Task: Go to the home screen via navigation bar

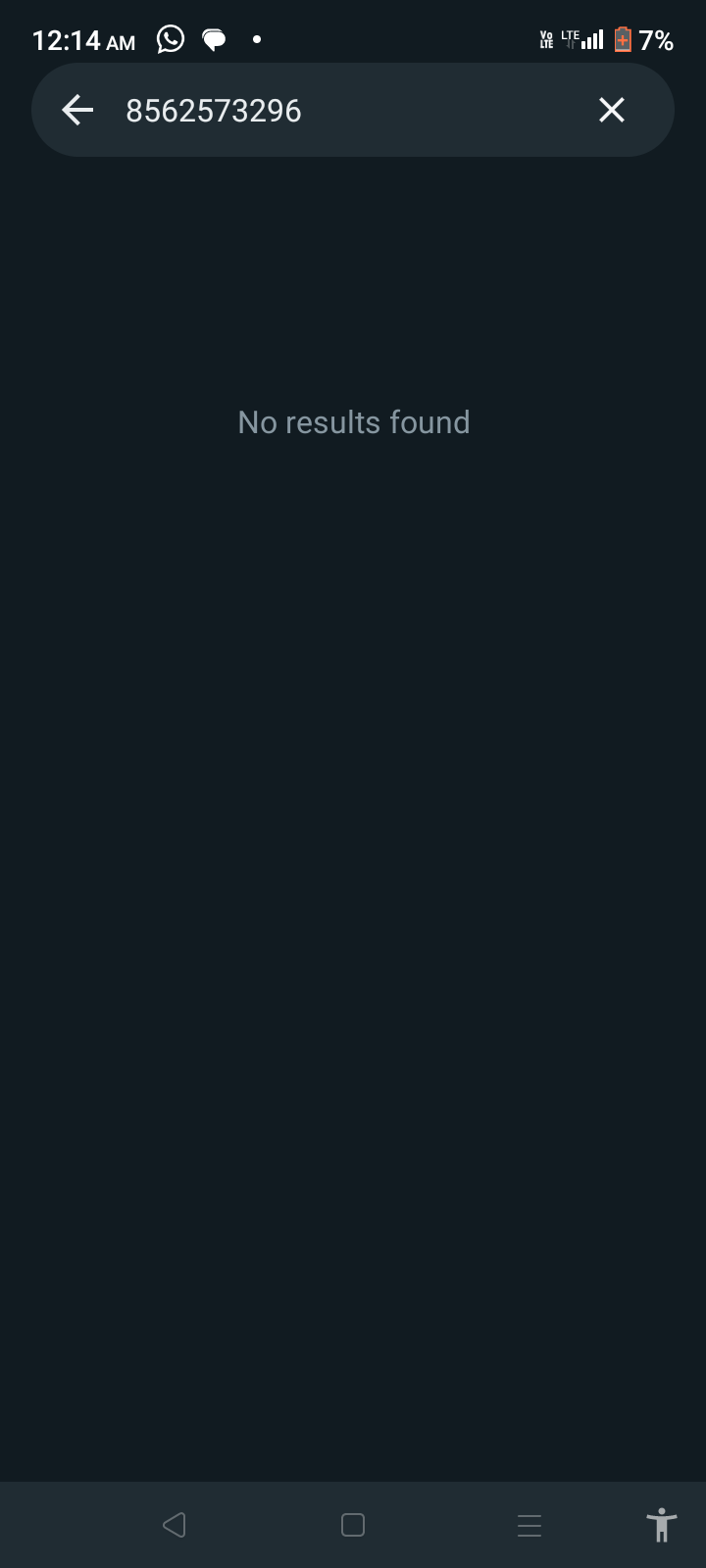Action: tap(353, 1525)
